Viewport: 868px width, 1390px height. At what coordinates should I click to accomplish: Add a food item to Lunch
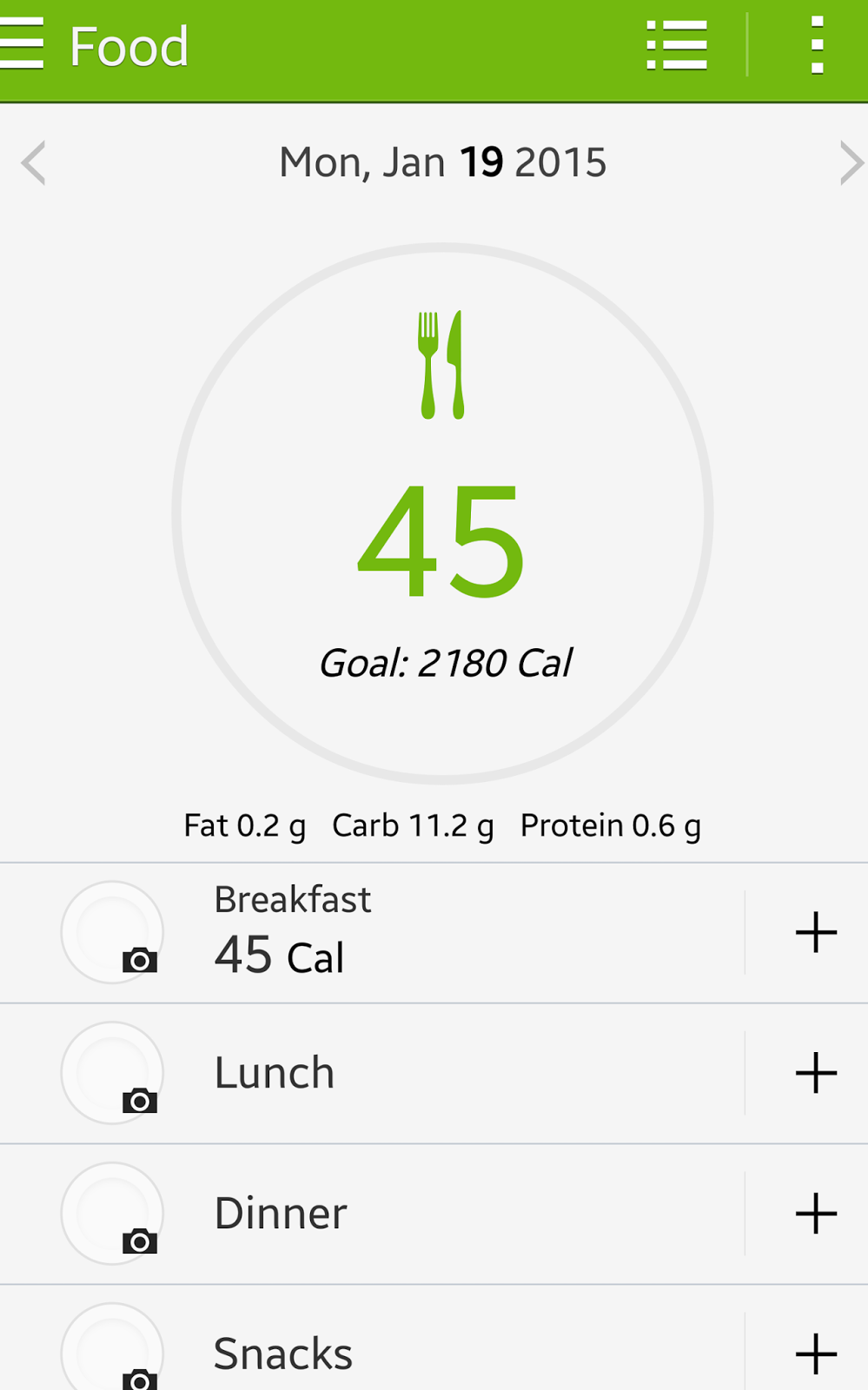(816, 1073)
